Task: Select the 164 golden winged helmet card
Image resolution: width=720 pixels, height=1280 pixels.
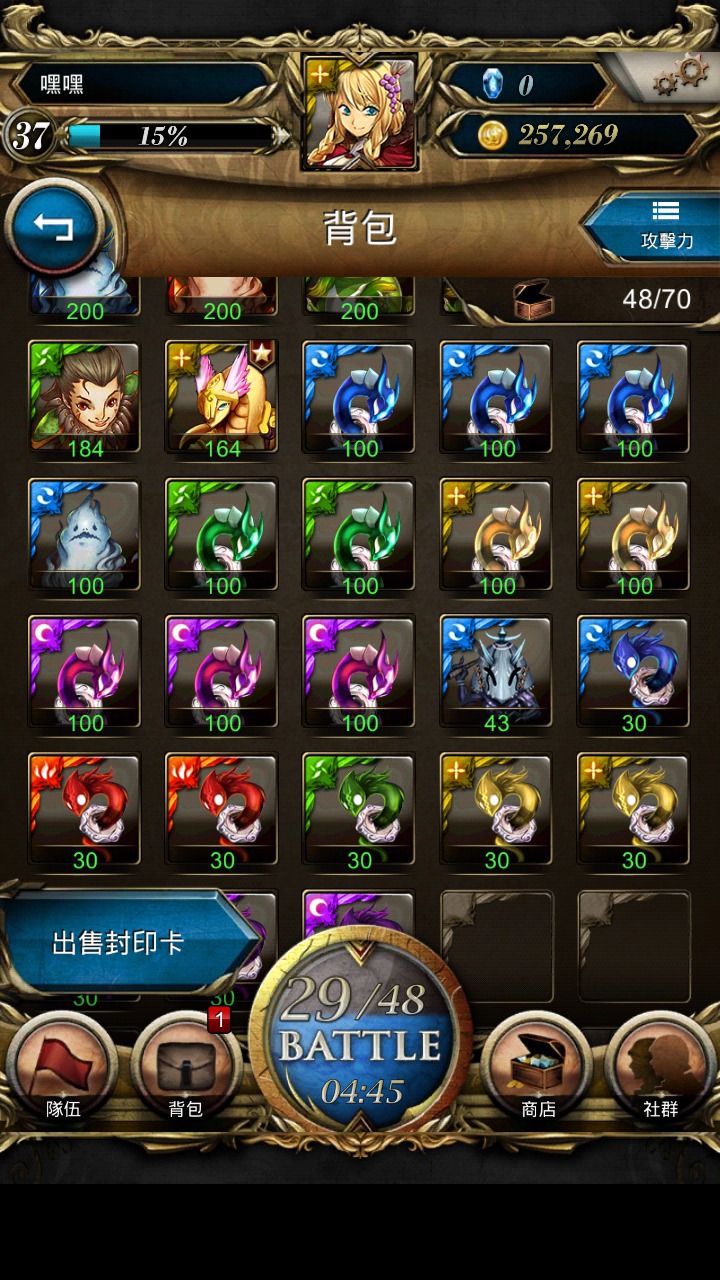Action: (x=222, y=395)
